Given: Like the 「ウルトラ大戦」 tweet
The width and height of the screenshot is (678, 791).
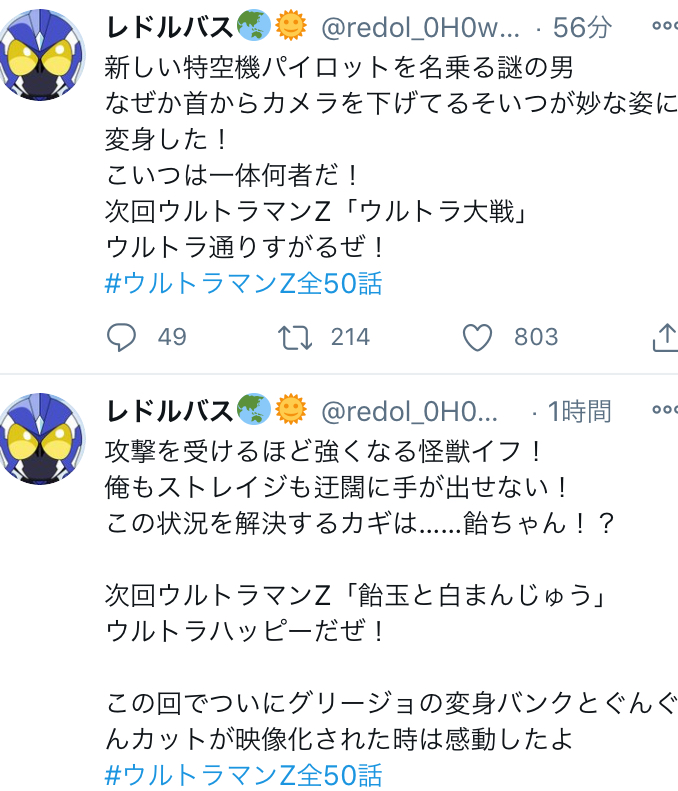Looking at the screenshot, I should tap(478, 338).
